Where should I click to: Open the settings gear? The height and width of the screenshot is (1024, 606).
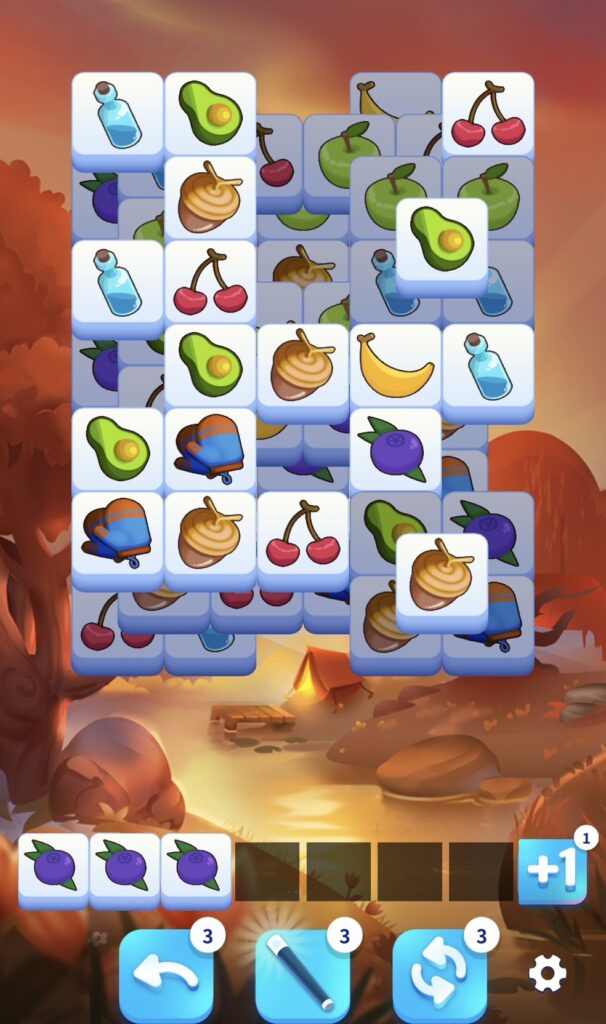(x=547, y=972)
